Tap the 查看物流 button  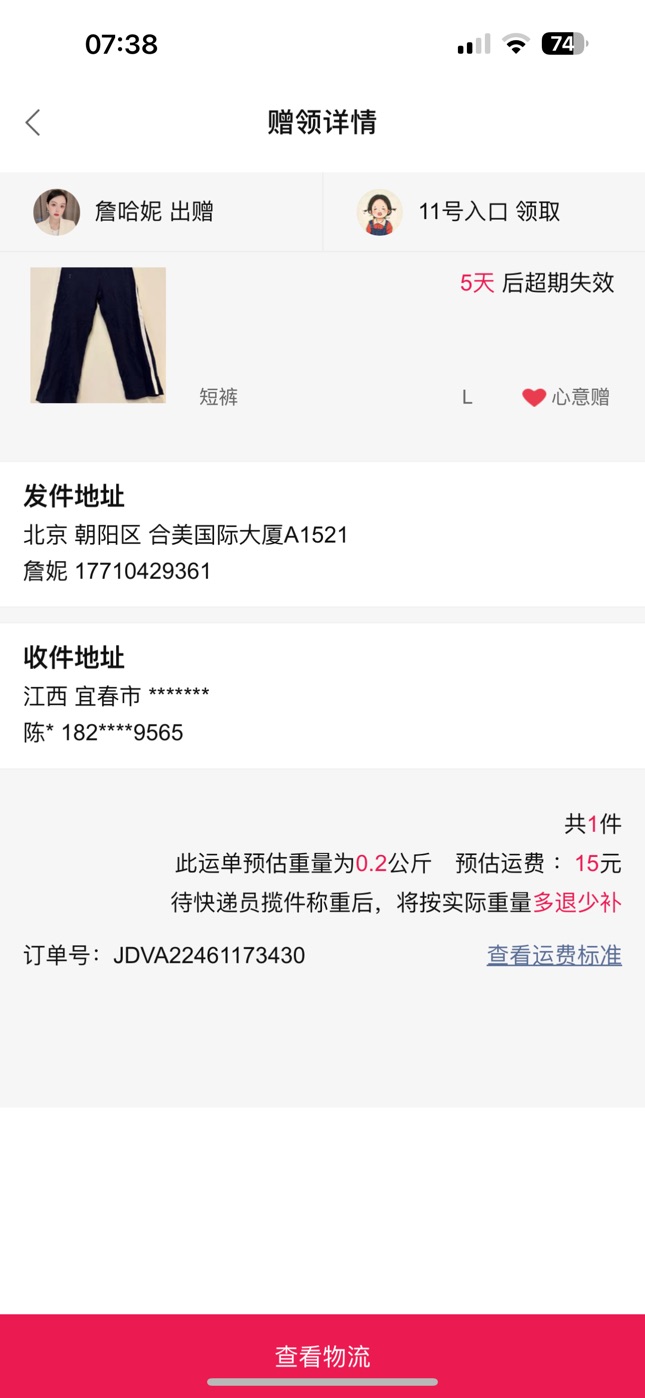pos(322,1355)
